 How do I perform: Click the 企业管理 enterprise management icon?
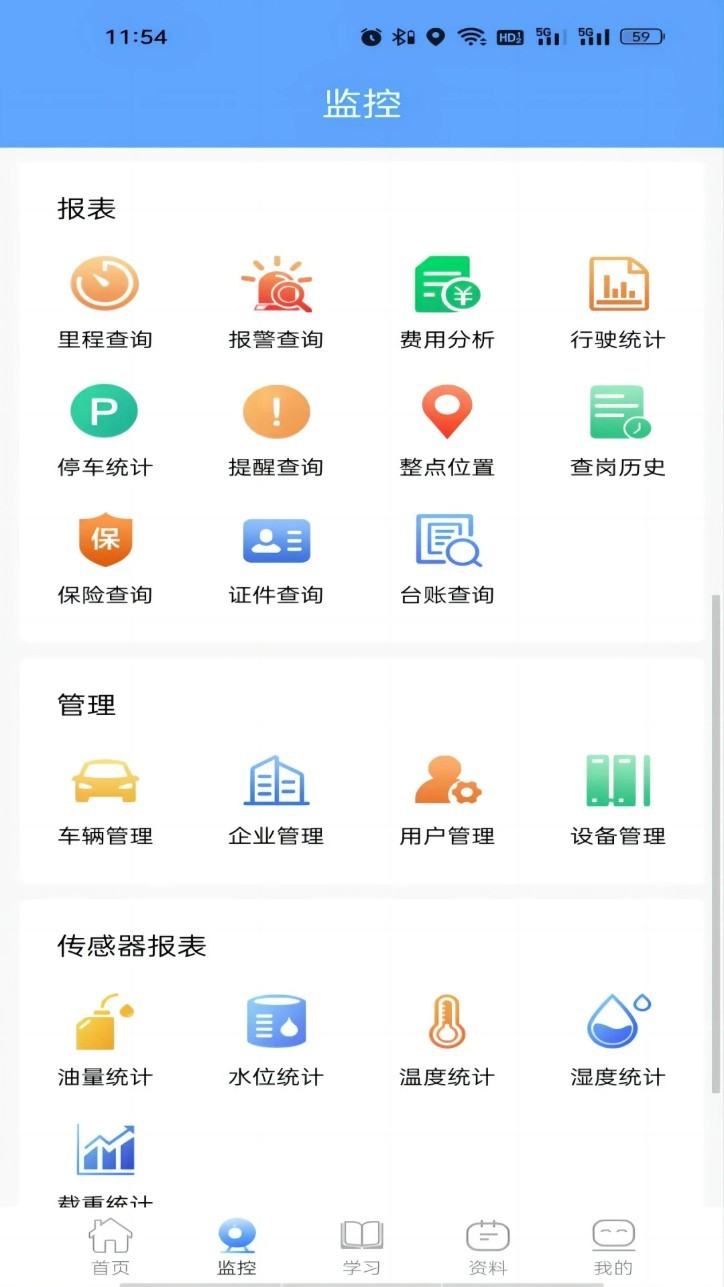click(274, 781)
